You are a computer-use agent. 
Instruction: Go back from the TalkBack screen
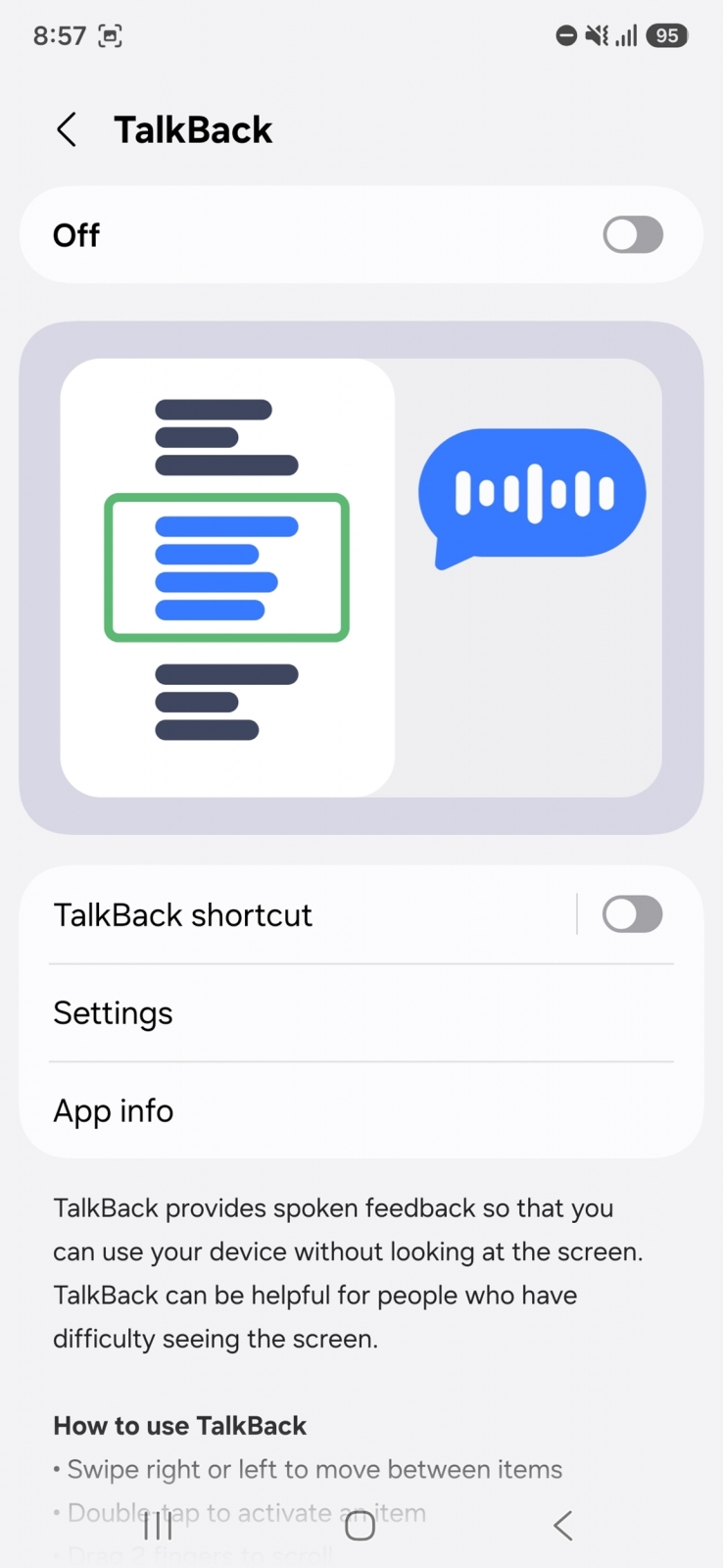pyautogui.click(x=67, y=129)
